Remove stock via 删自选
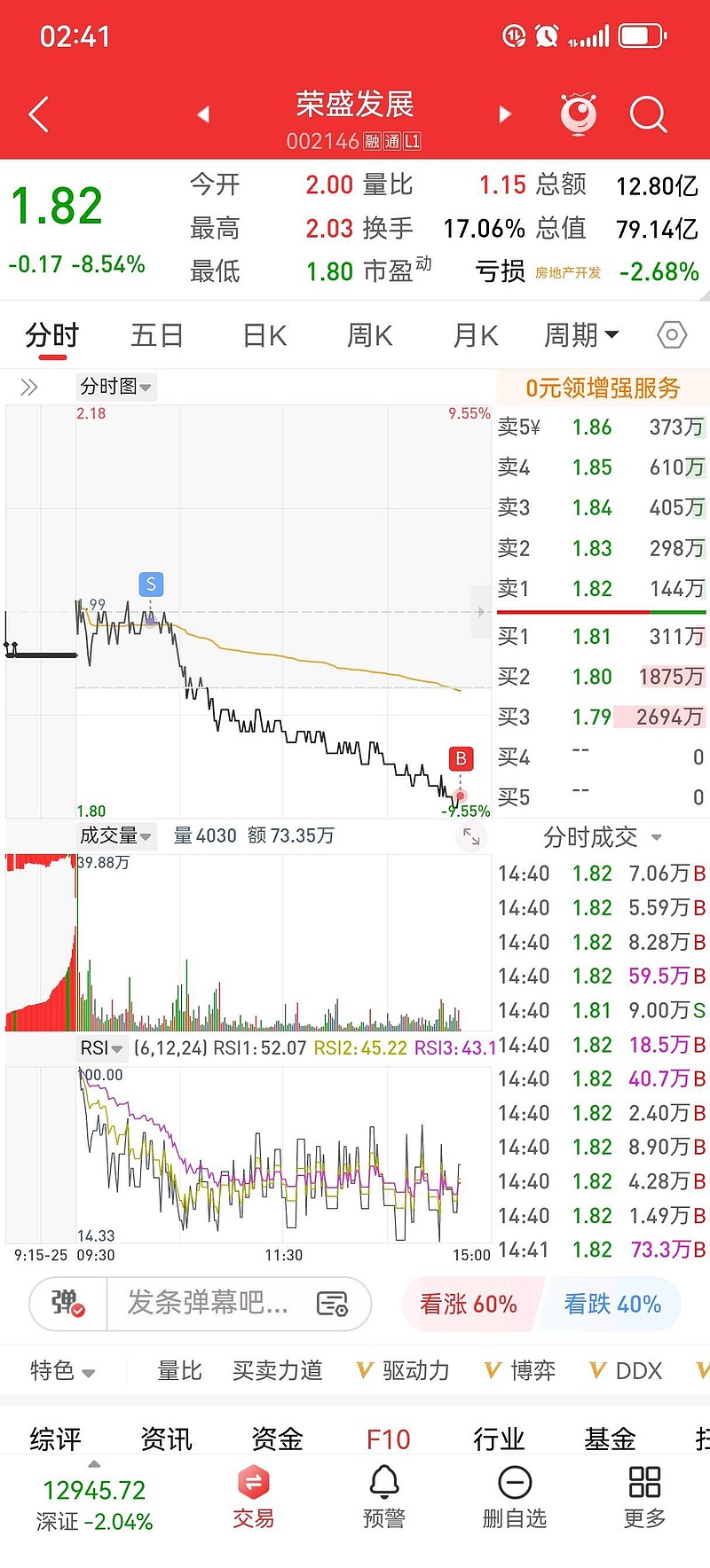Screen dimensions: 710x1568 click(514, 1498)
